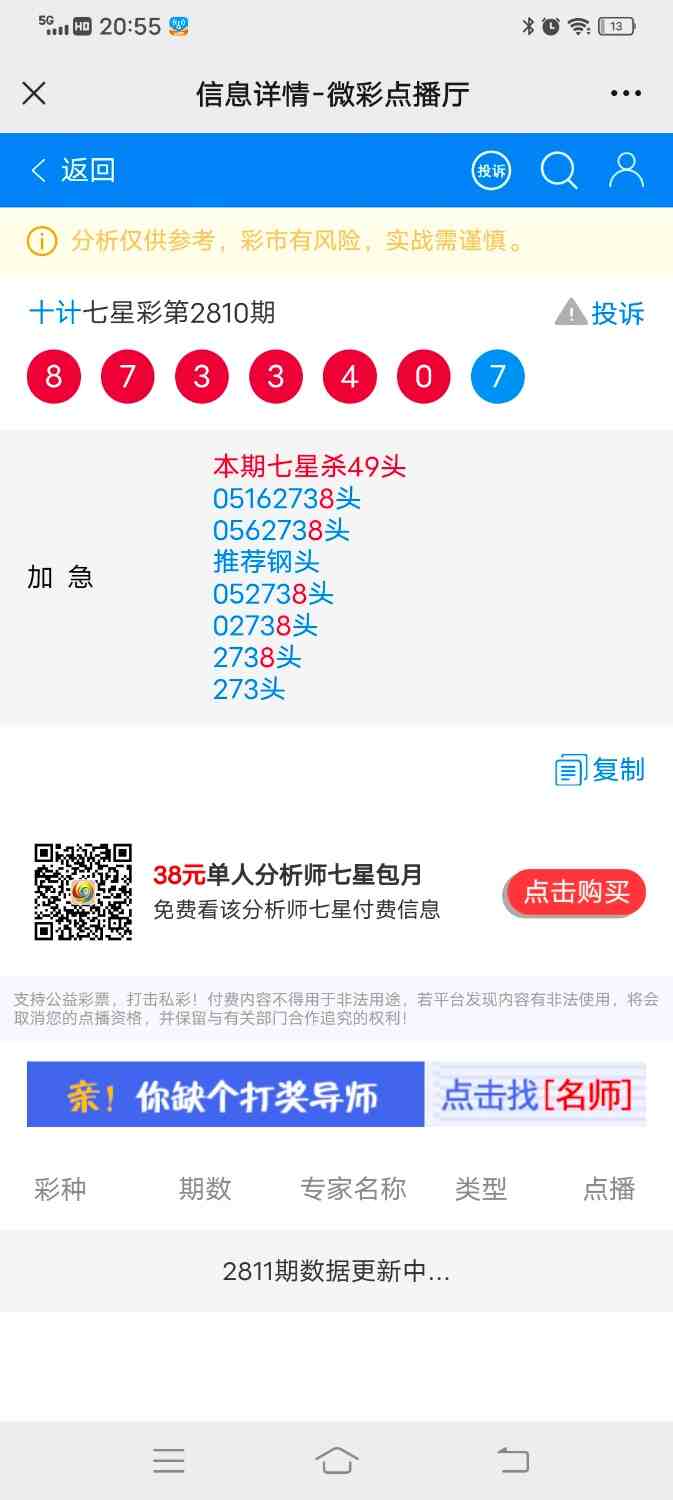
Task: Go back with the 返回 button
Action: (73, 170)
